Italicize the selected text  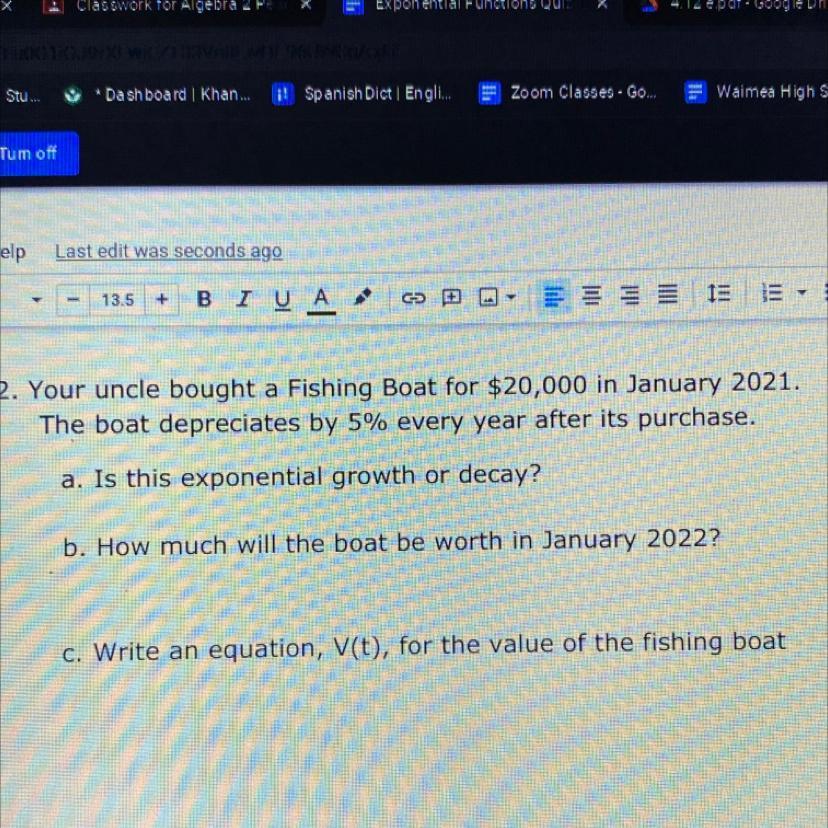(x=243, y=298)
